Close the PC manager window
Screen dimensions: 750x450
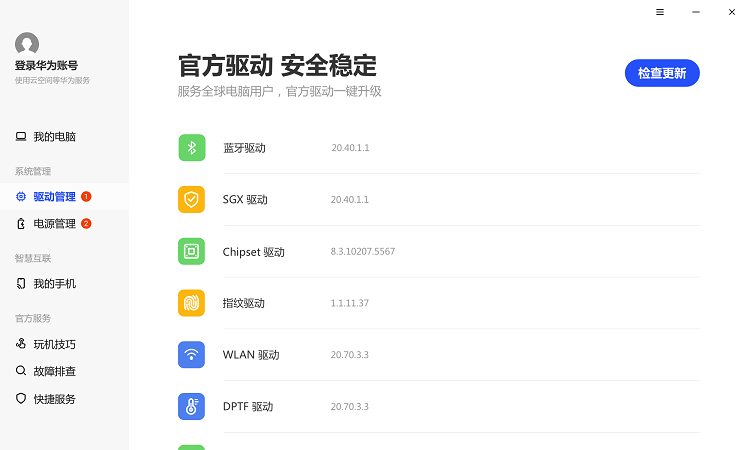click(x=731, y=12)
